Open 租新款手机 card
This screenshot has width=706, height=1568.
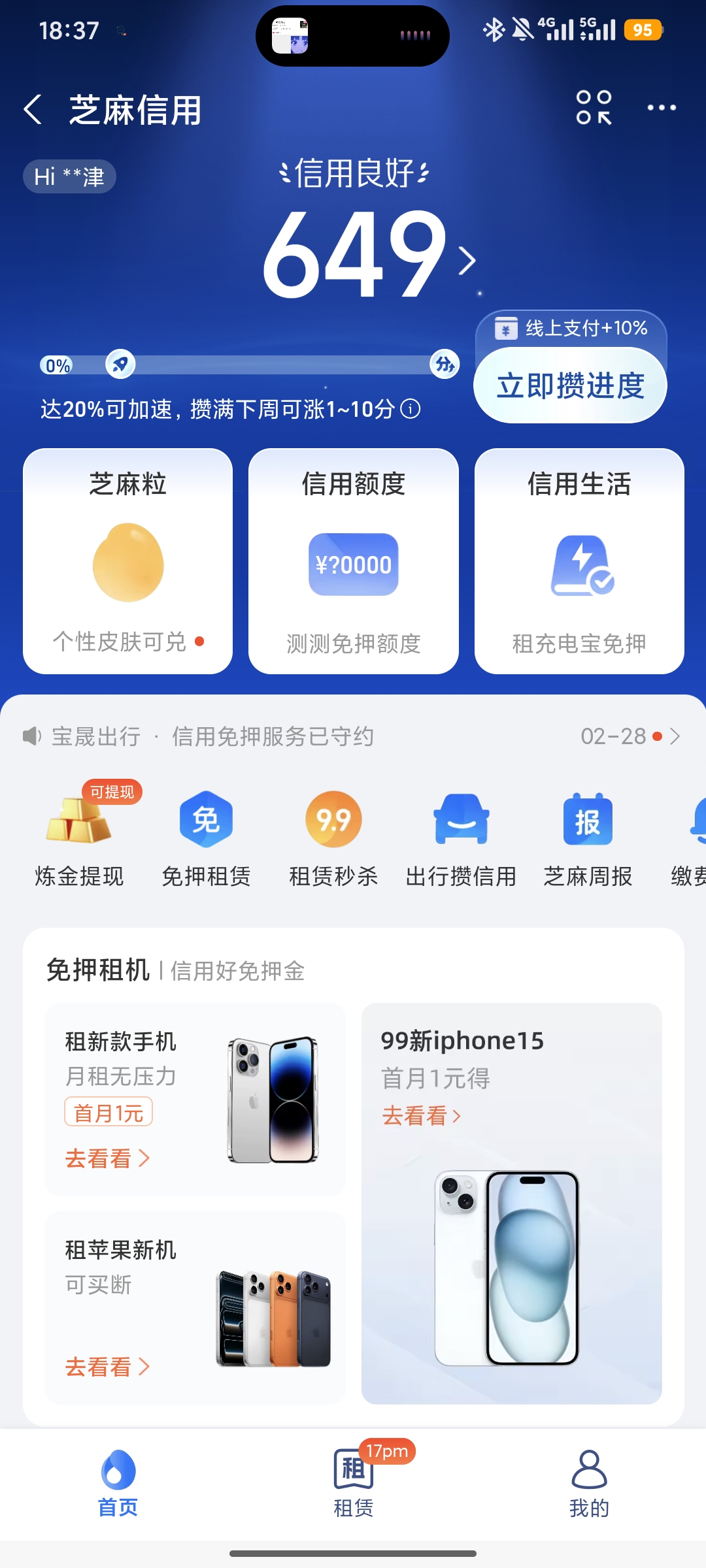coord(195,1099)
